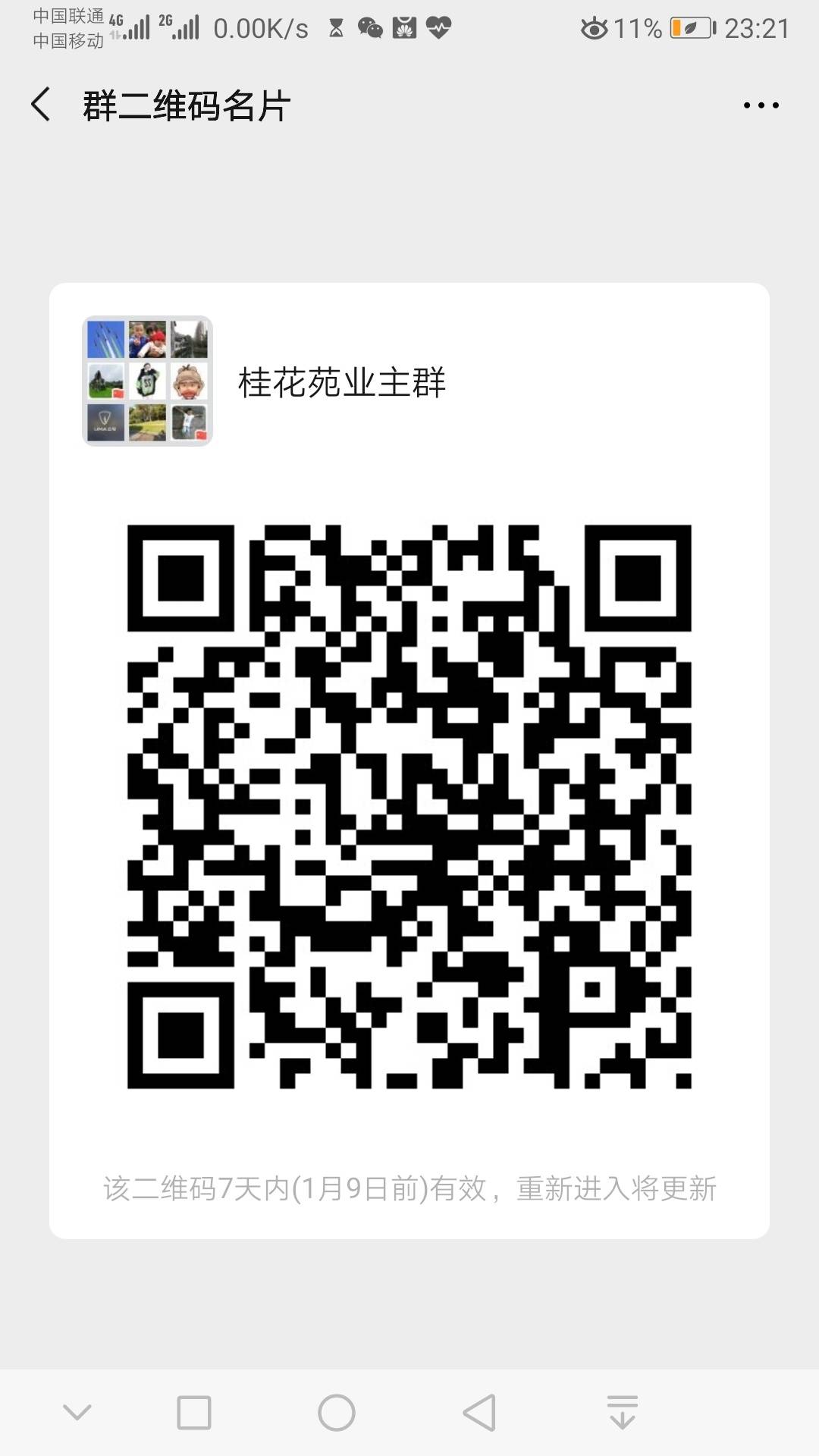
Task: Tap the system home button
Action: pos(337,1413)
